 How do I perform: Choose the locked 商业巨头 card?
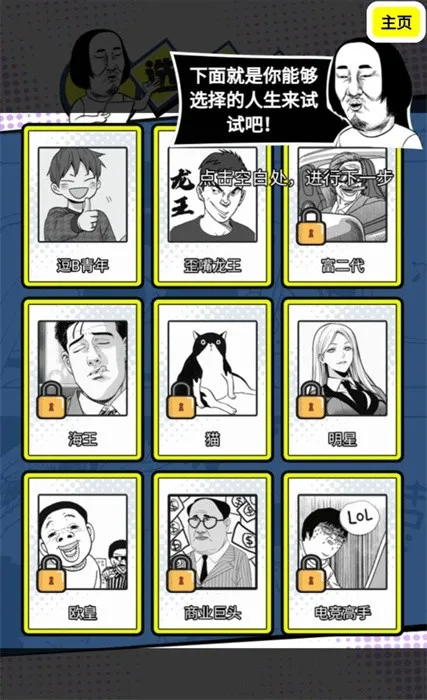(213, 554)
